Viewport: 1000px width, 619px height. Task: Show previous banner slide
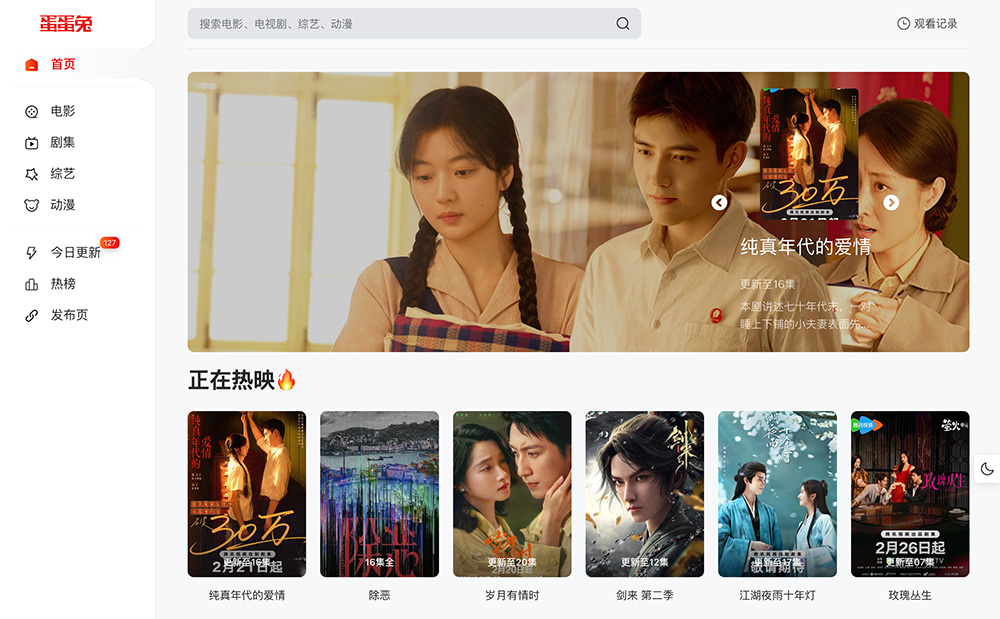coord(719,202)
